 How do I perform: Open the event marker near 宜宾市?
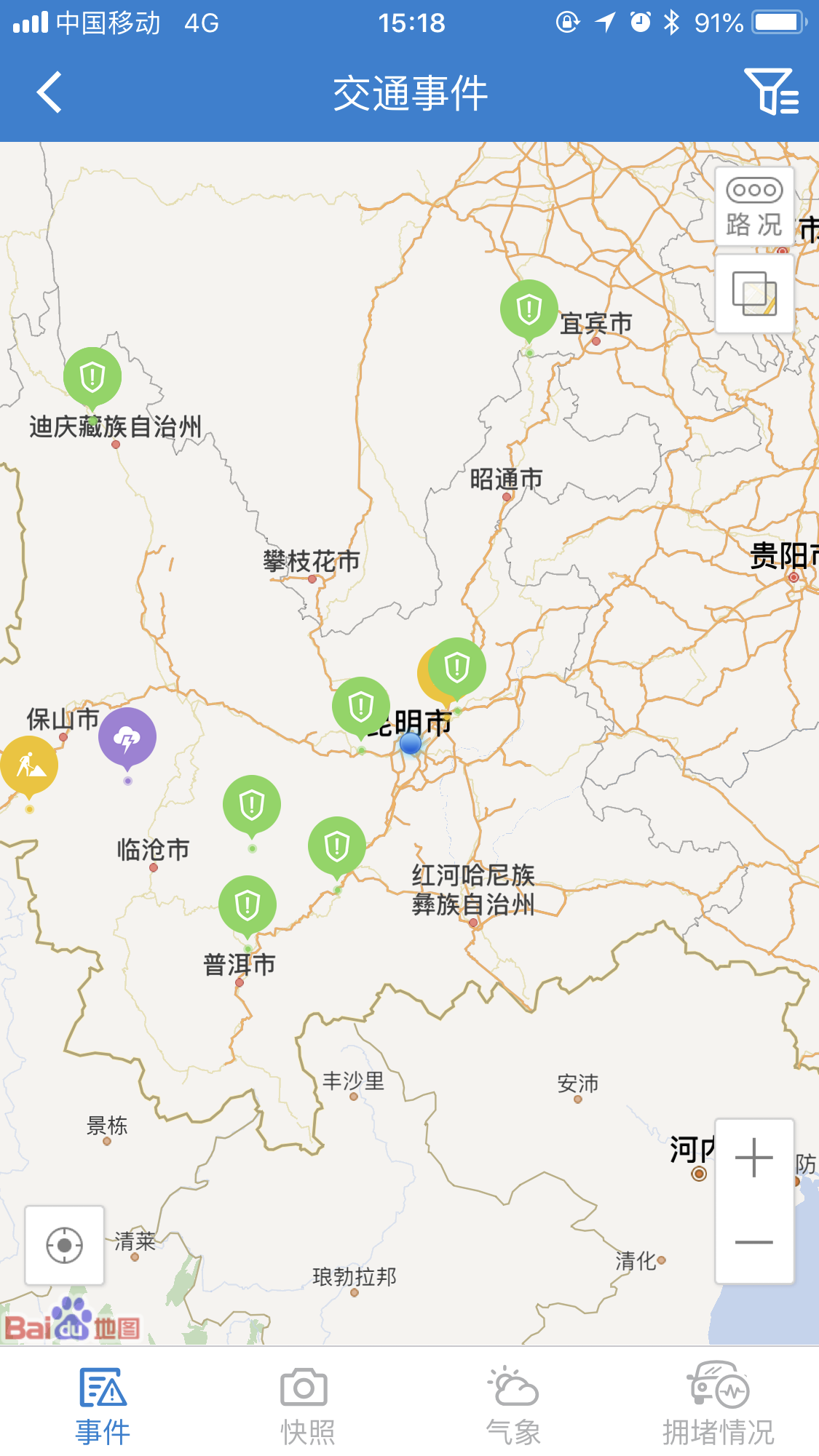[x=529, y=309]
